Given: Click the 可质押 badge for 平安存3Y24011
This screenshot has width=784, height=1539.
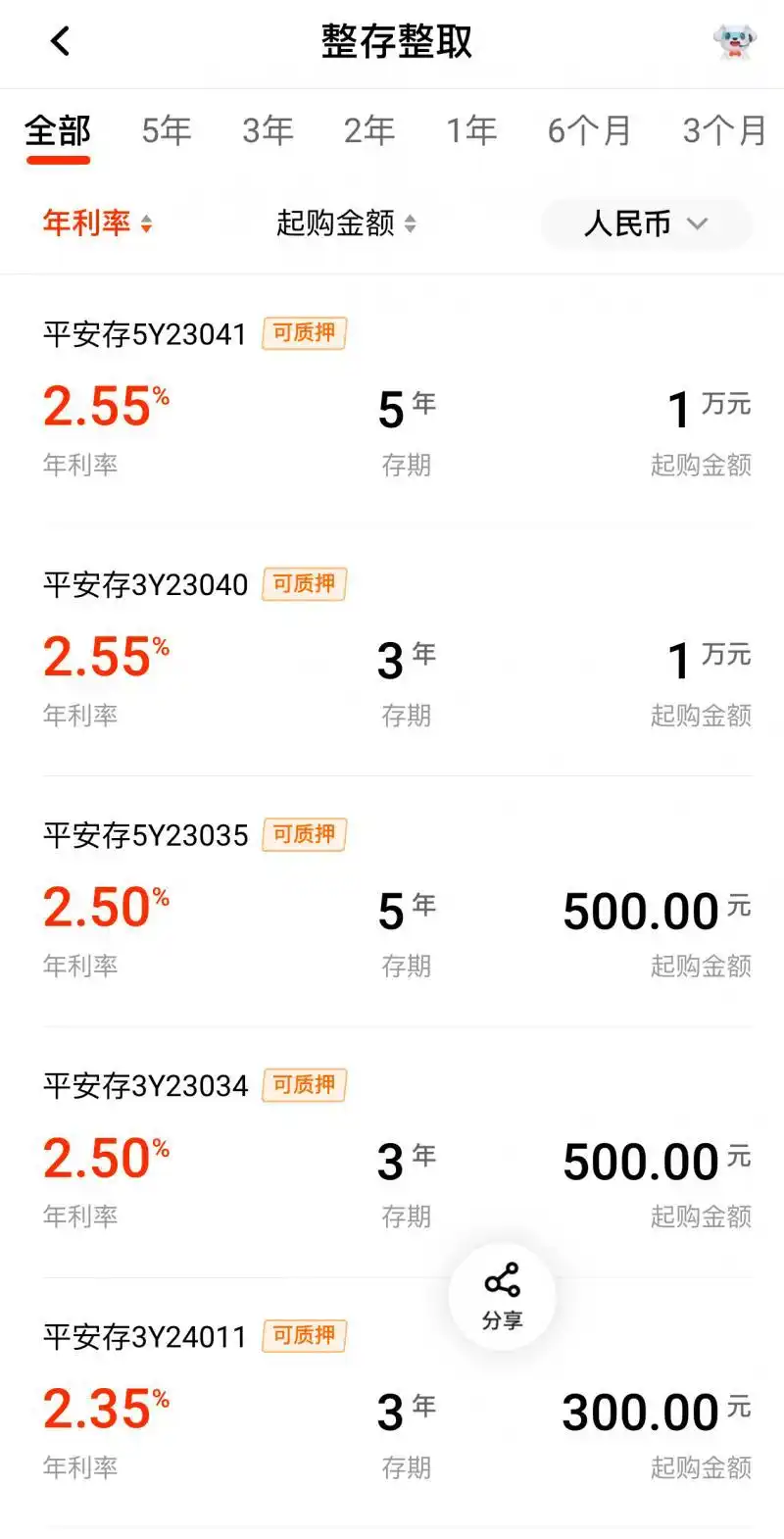Looking at the screenshot, I should tap(304, 1335).
